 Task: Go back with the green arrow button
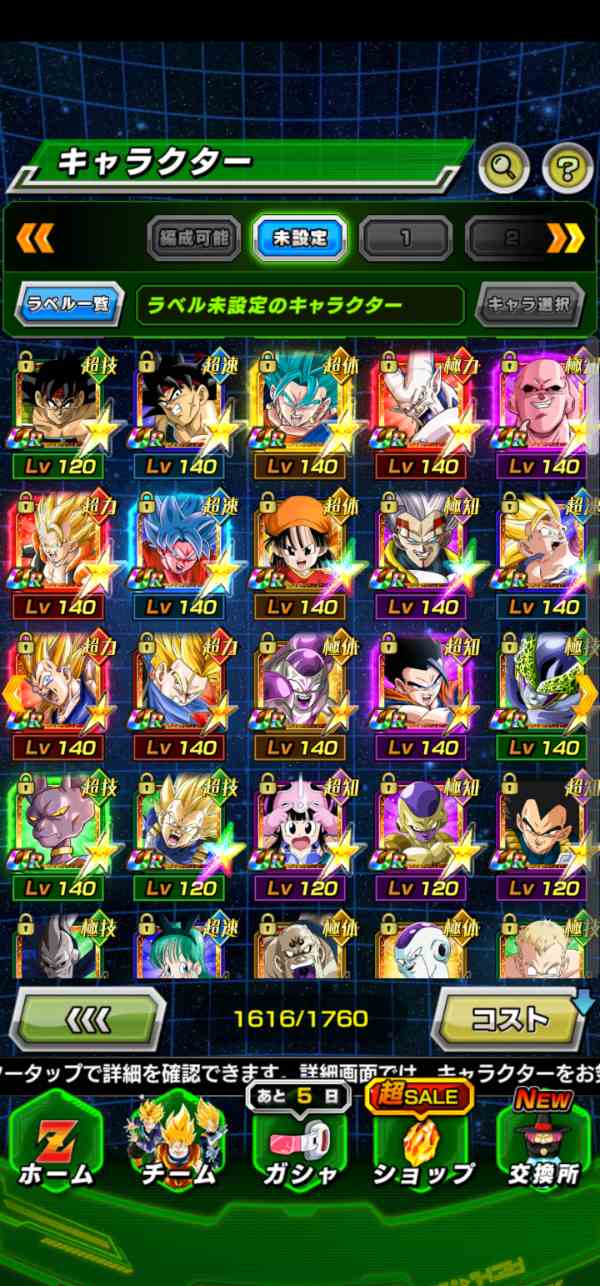click(x=86, y=1019)
